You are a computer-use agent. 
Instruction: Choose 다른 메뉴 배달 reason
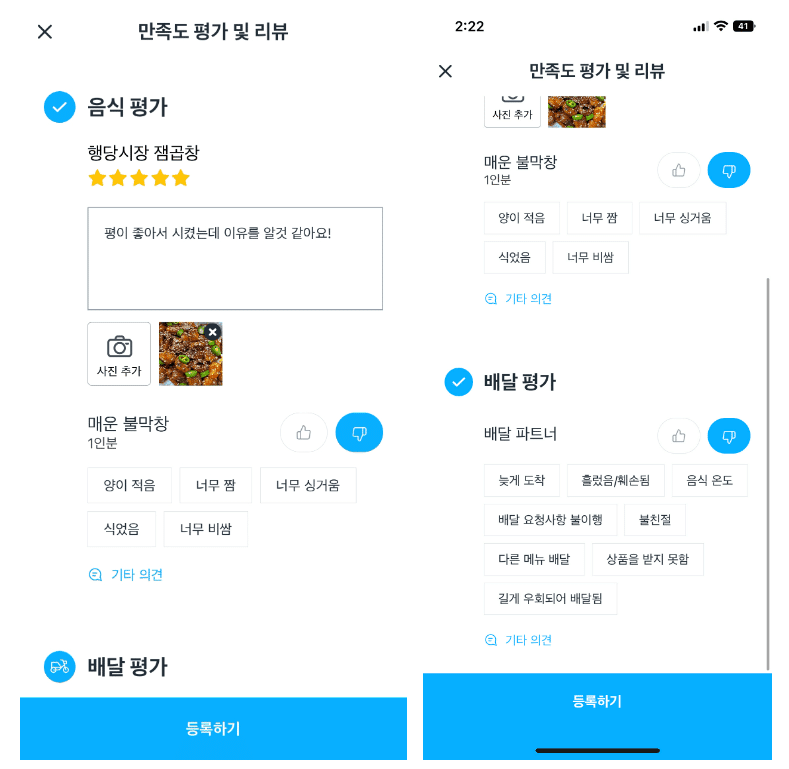533,559
